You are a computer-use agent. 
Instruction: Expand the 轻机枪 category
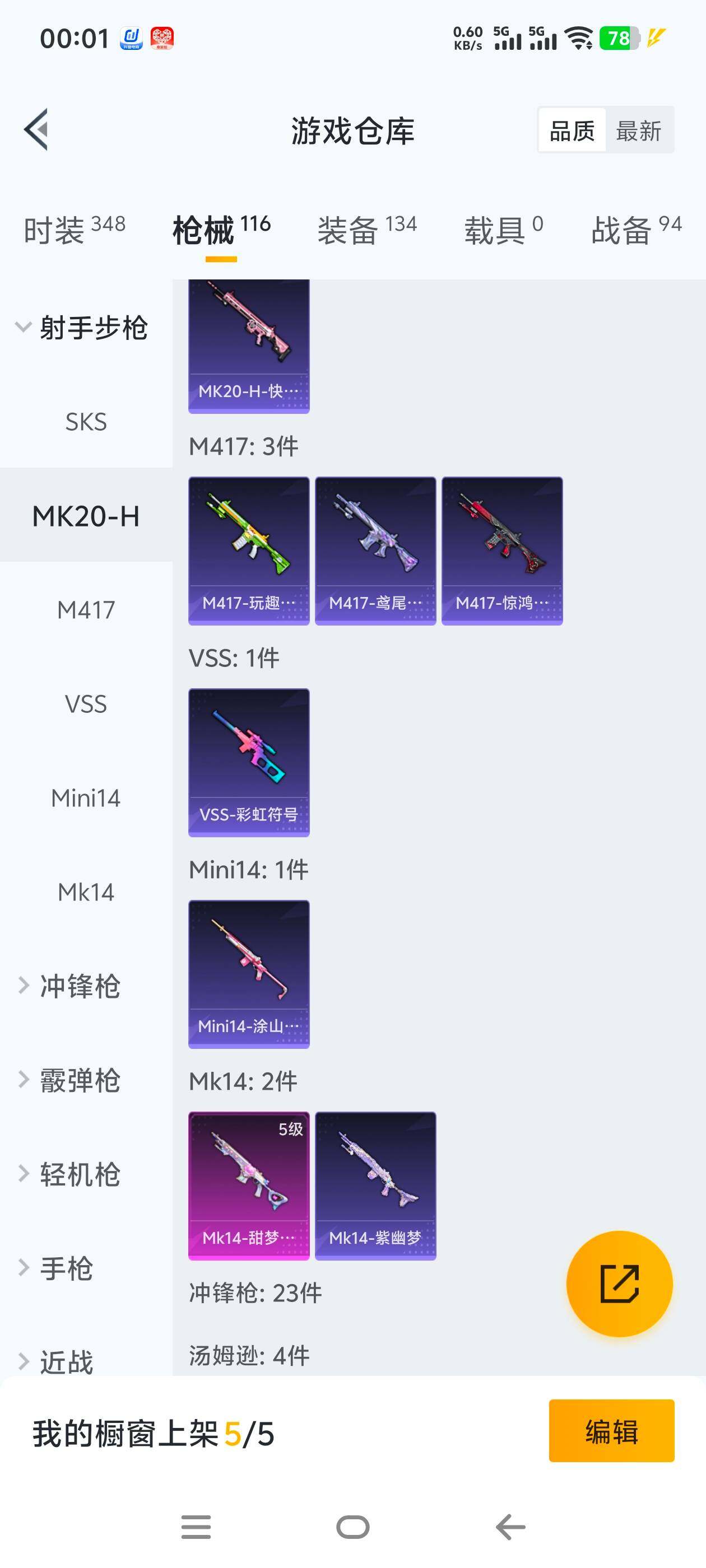[x=79, y=1174]
